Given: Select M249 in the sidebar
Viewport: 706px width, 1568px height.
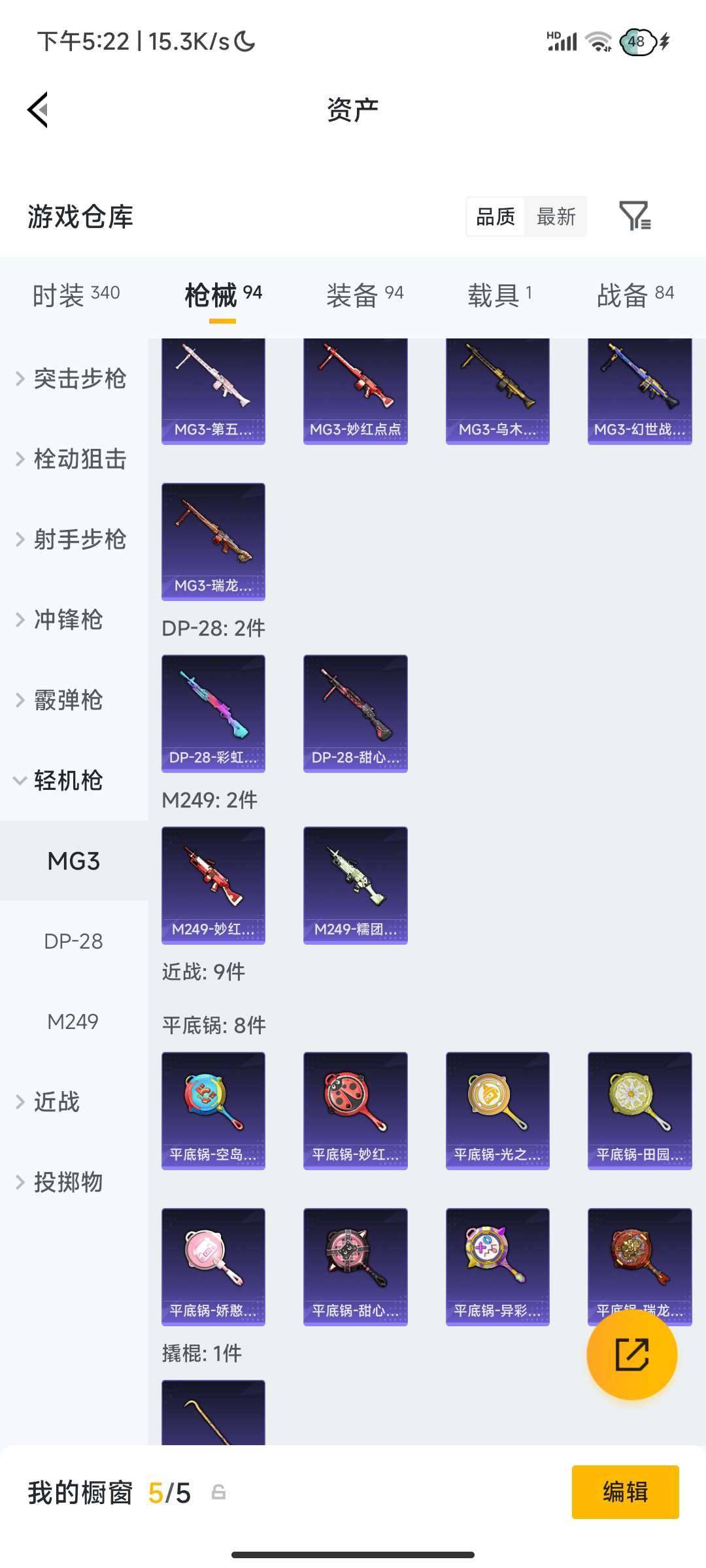Looking at the screenshot, I should click(74, 1021).
